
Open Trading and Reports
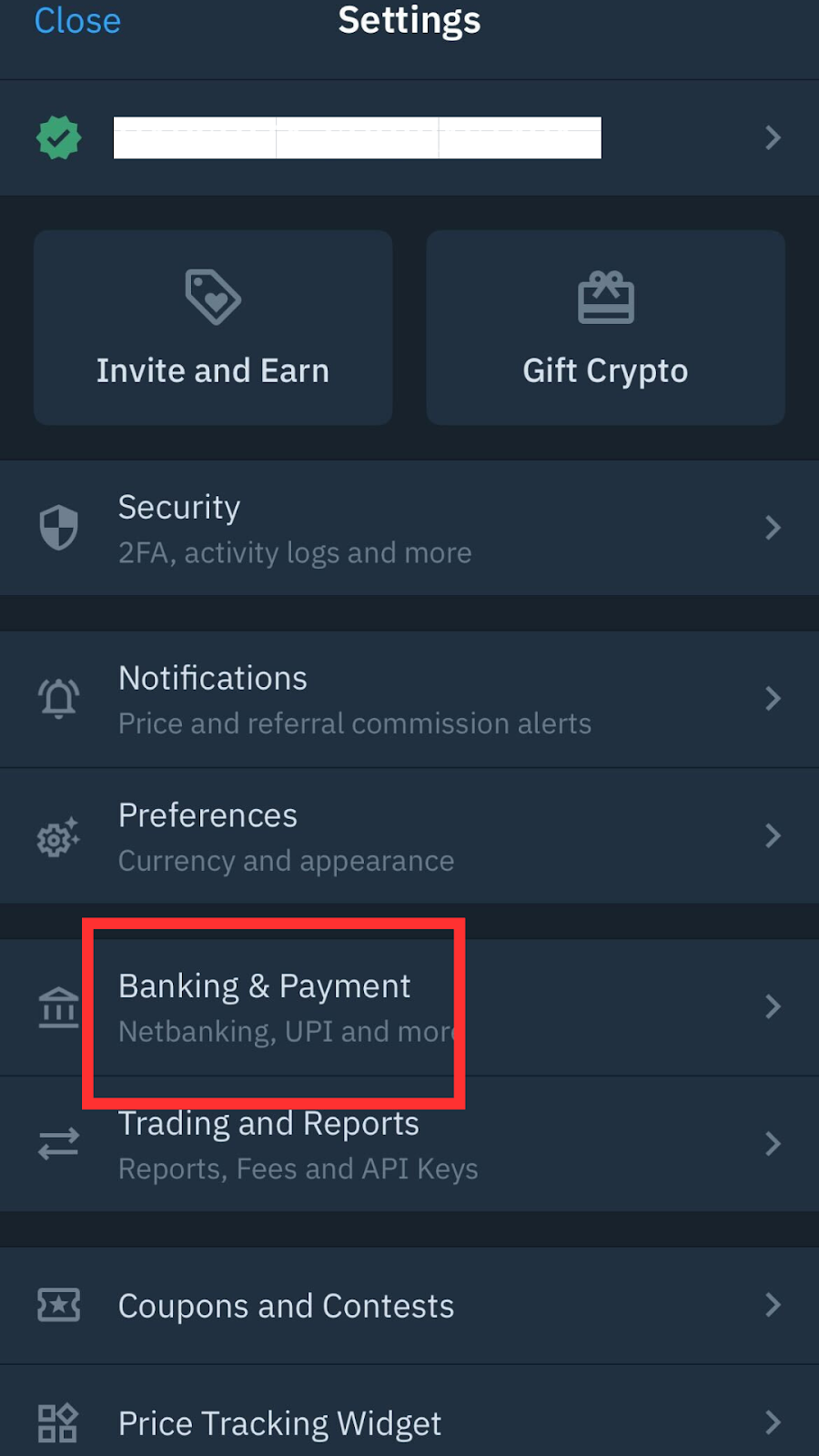(x=409, y=1144)
